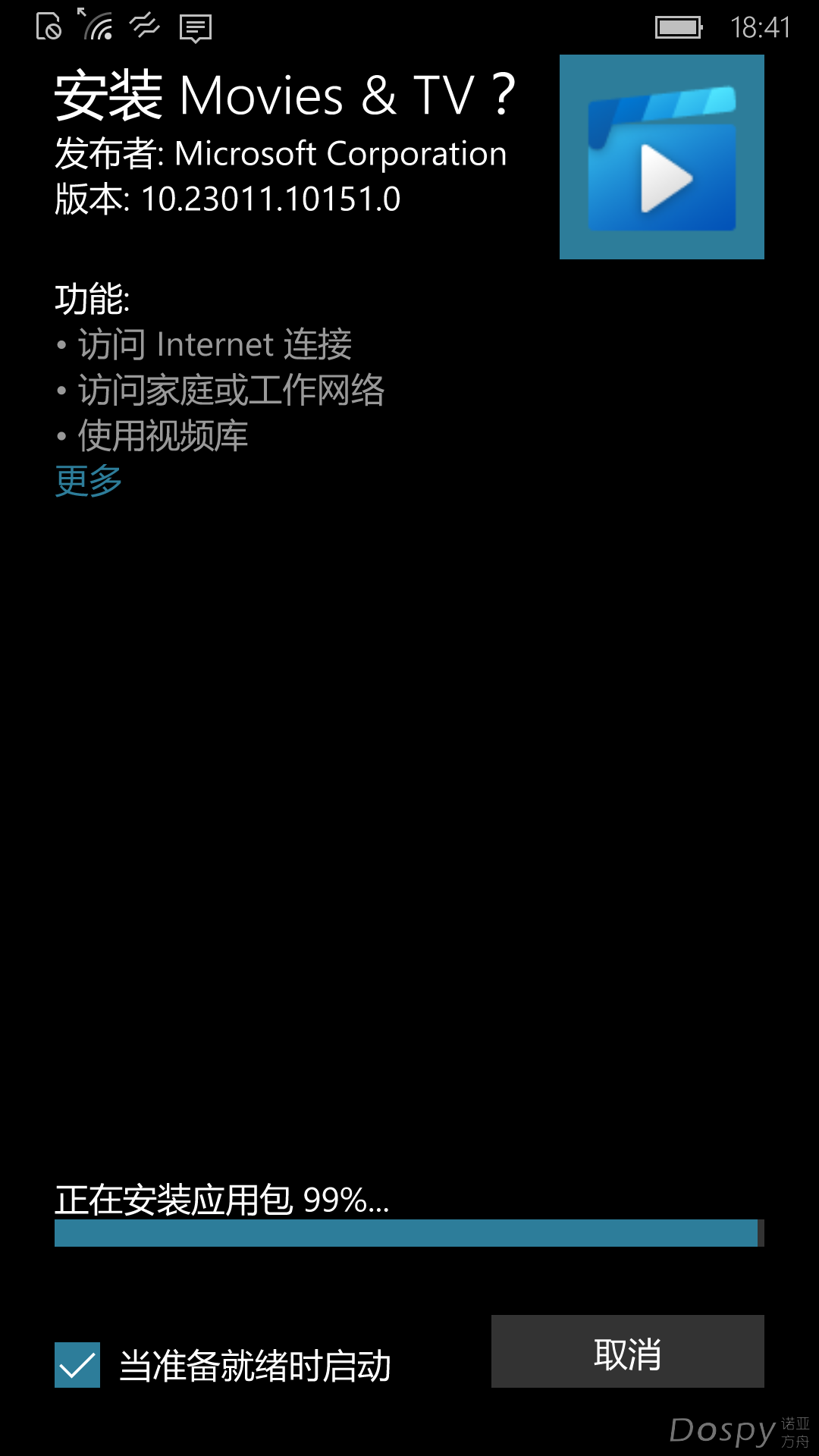The width and height of the screenshot is (819, 1456).
Task: Uncheck the 当准备就绪时启动 checkbox
Action: pyautogui.click(x=77, y=1365)
